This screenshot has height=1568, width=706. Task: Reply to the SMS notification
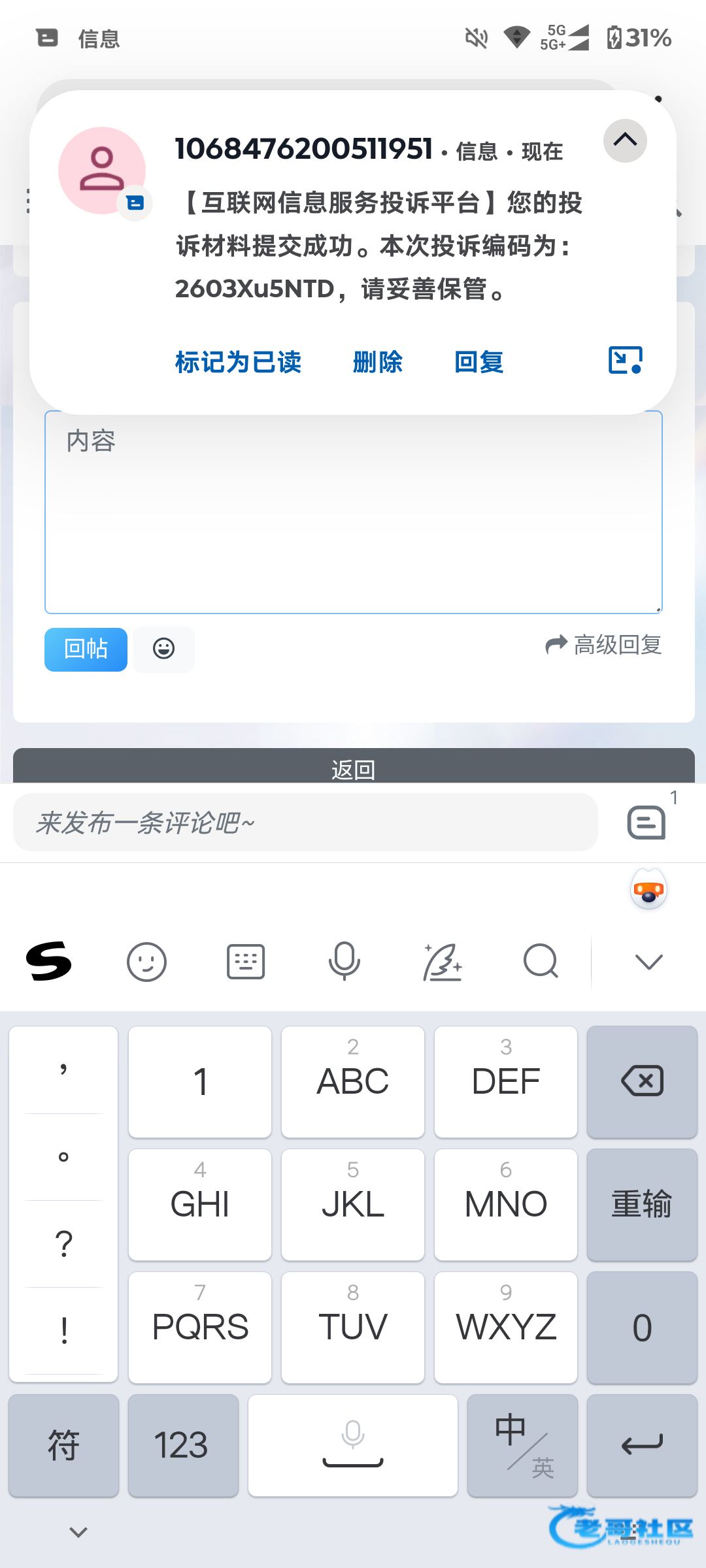479,362
